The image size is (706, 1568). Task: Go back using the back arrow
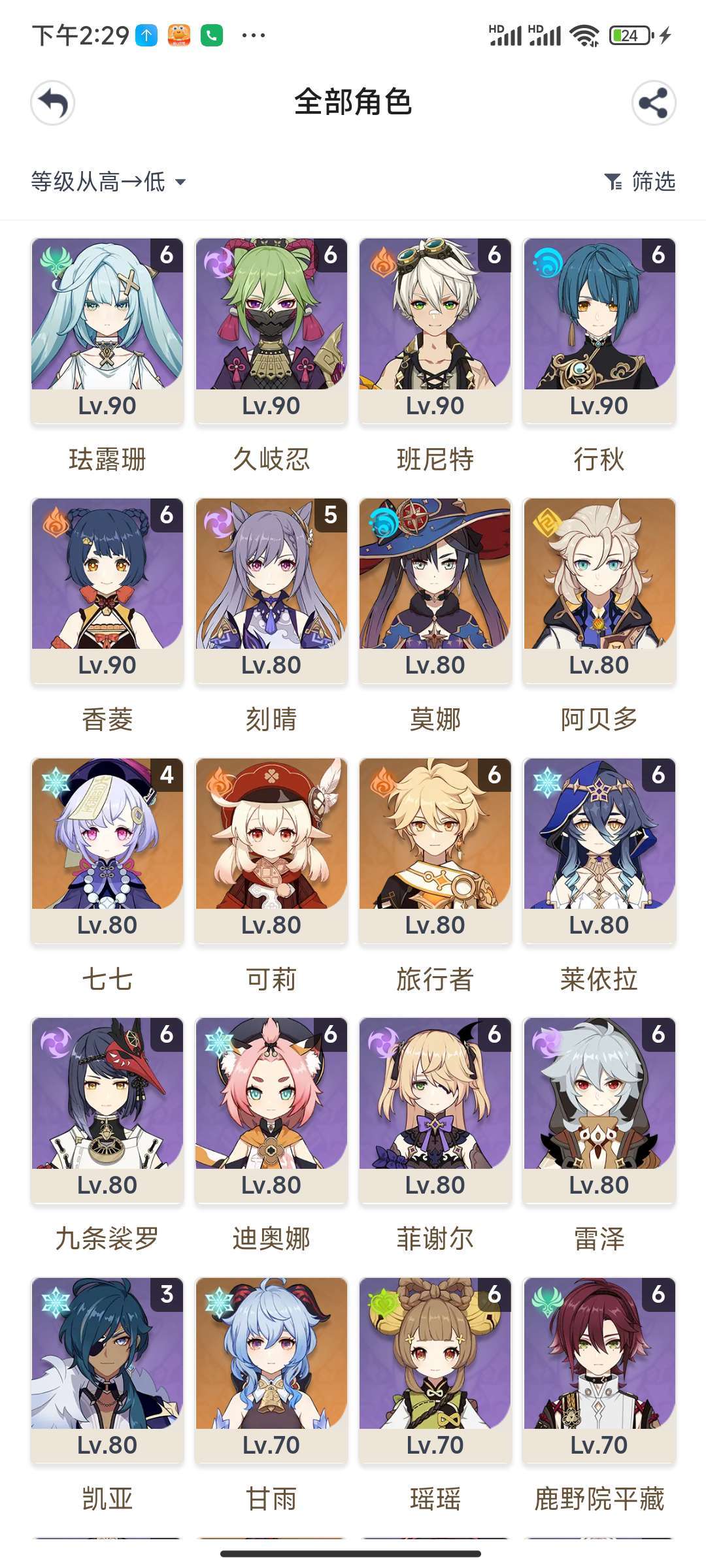[53, 103]
